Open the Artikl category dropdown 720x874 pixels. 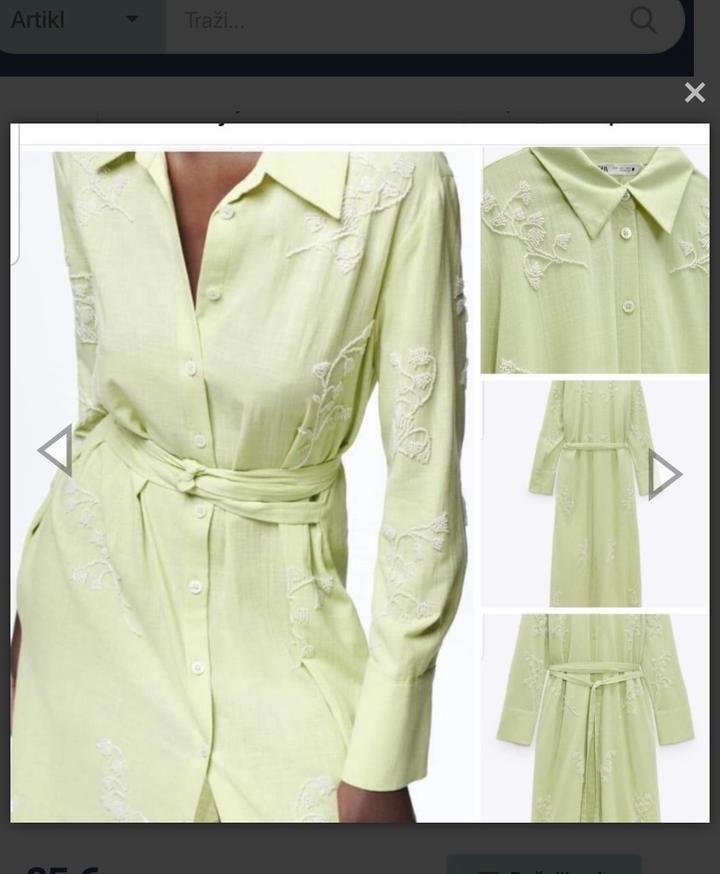(78, 20)
